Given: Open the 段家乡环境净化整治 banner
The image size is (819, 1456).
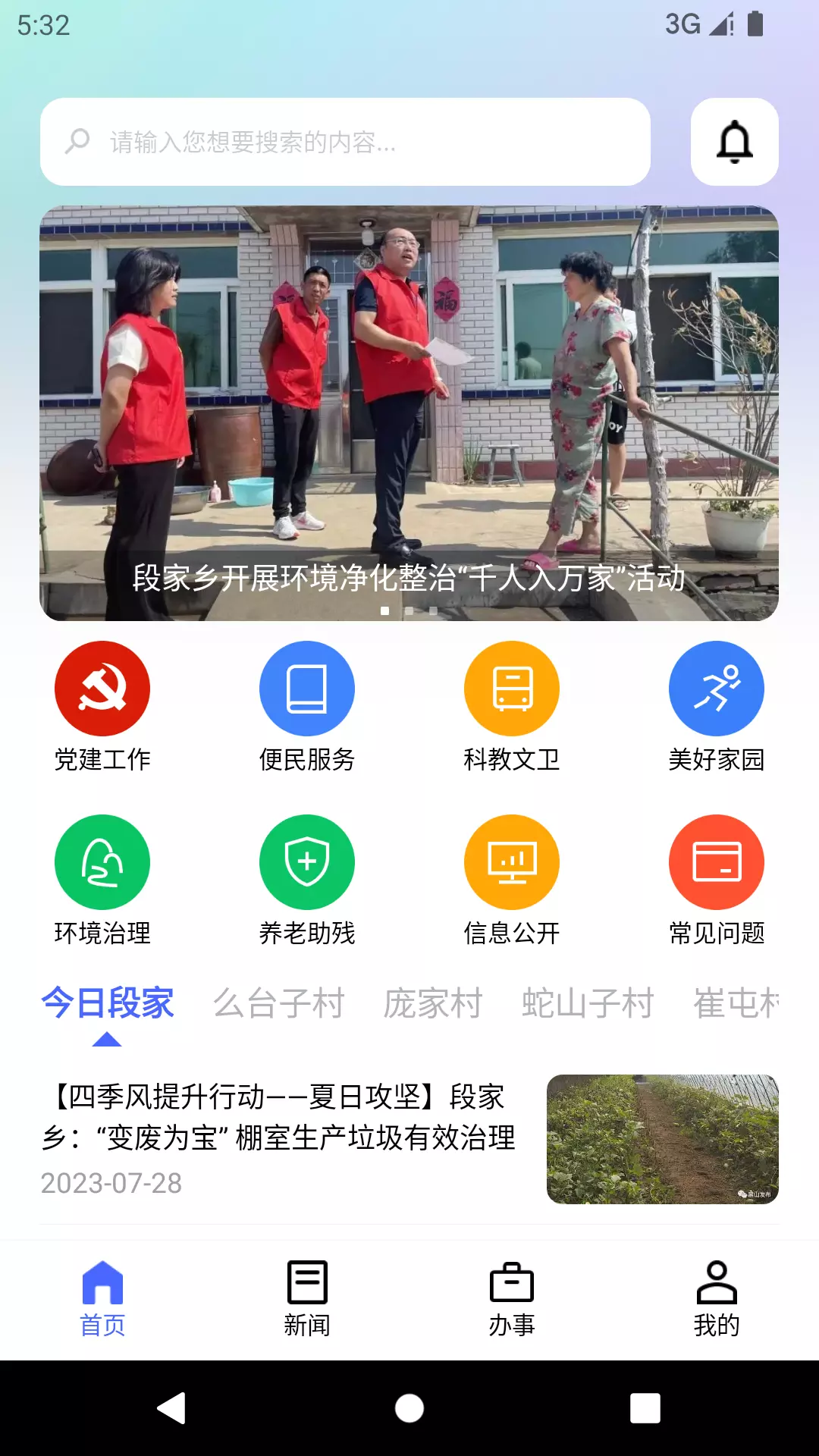Looking at the screenshot, I should click(x=409, y=413).
